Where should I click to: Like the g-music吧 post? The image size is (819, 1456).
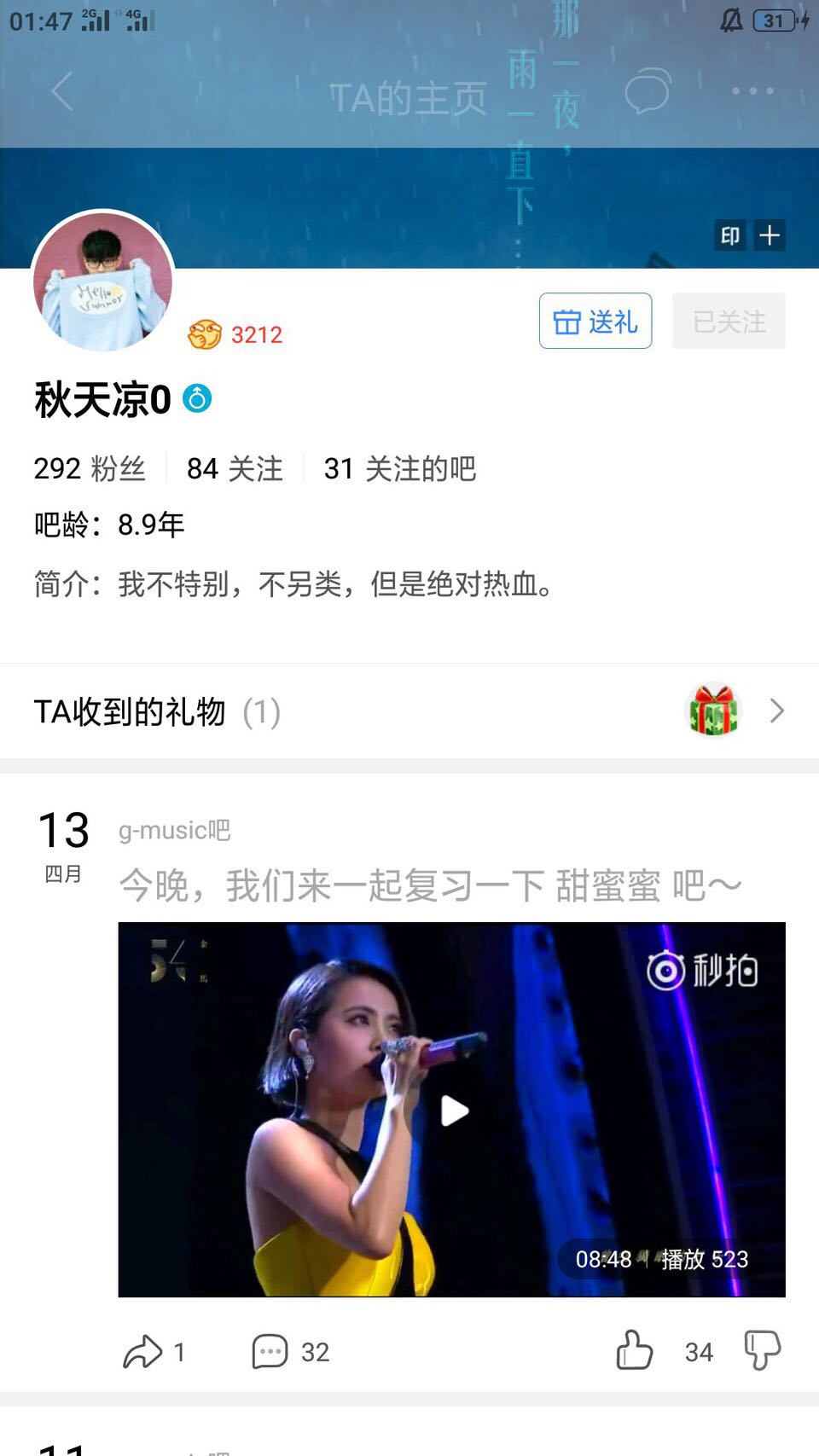pos(635,1351)
